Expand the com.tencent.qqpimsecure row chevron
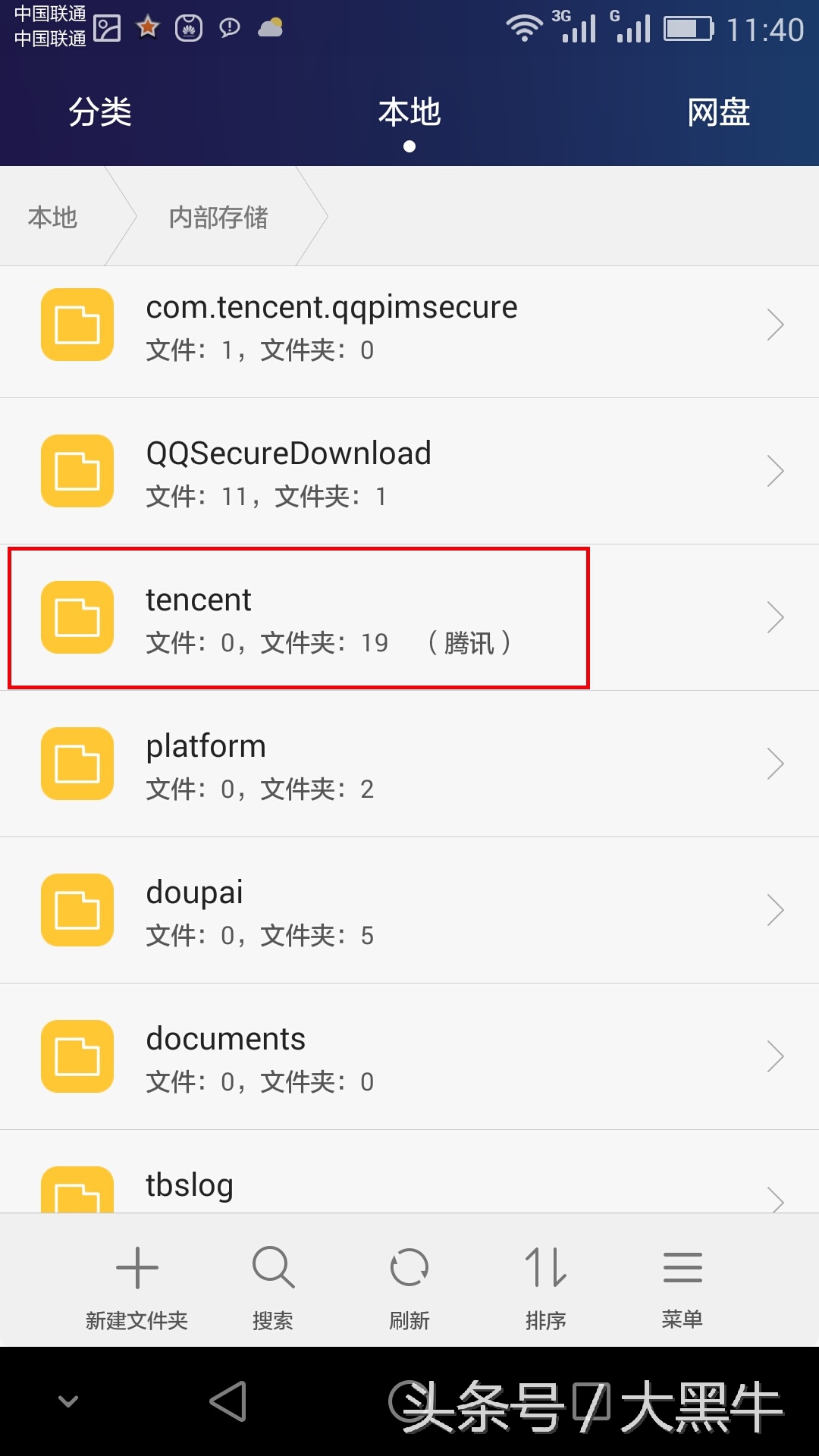 [775, 325]
